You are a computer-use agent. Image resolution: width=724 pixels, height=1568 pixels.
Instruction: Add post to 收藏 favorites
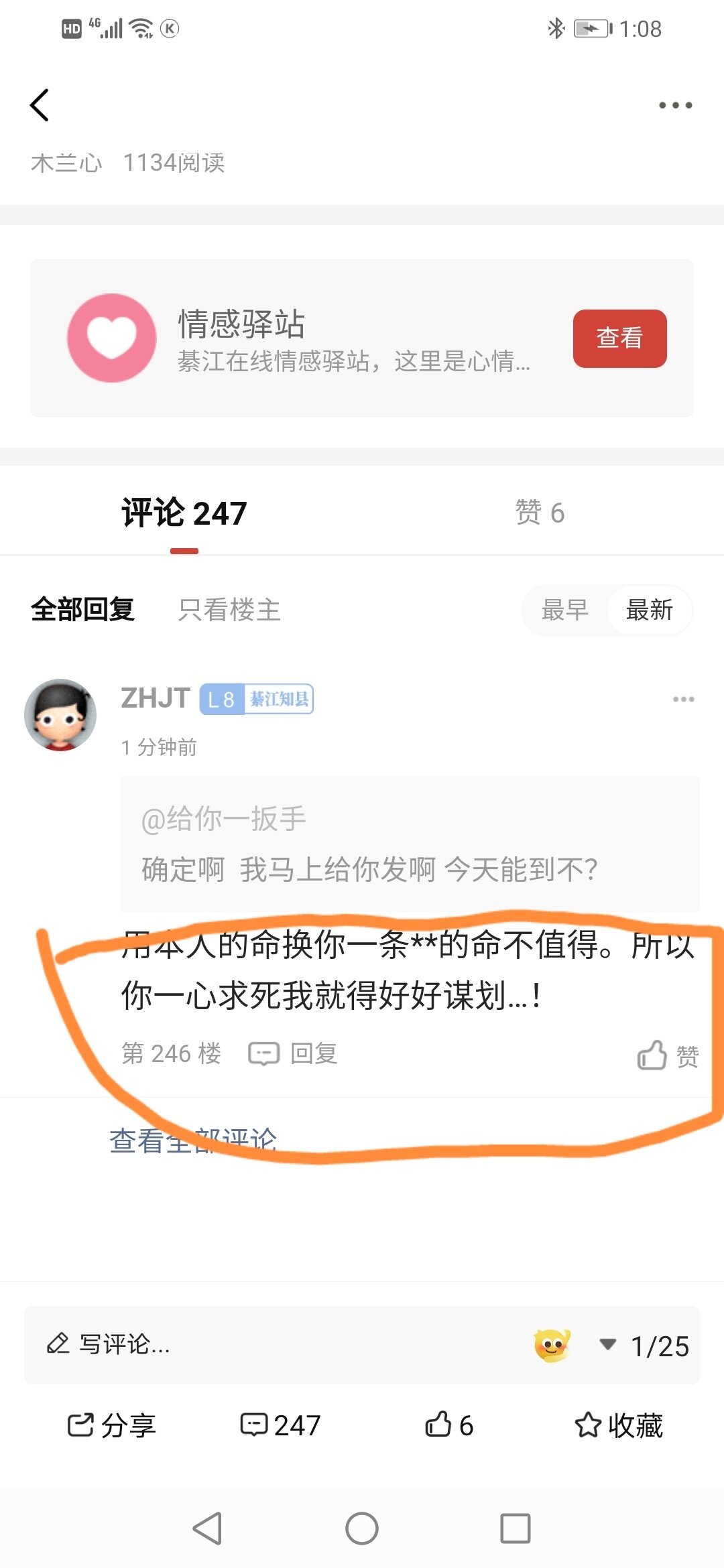coord(618,1425)
